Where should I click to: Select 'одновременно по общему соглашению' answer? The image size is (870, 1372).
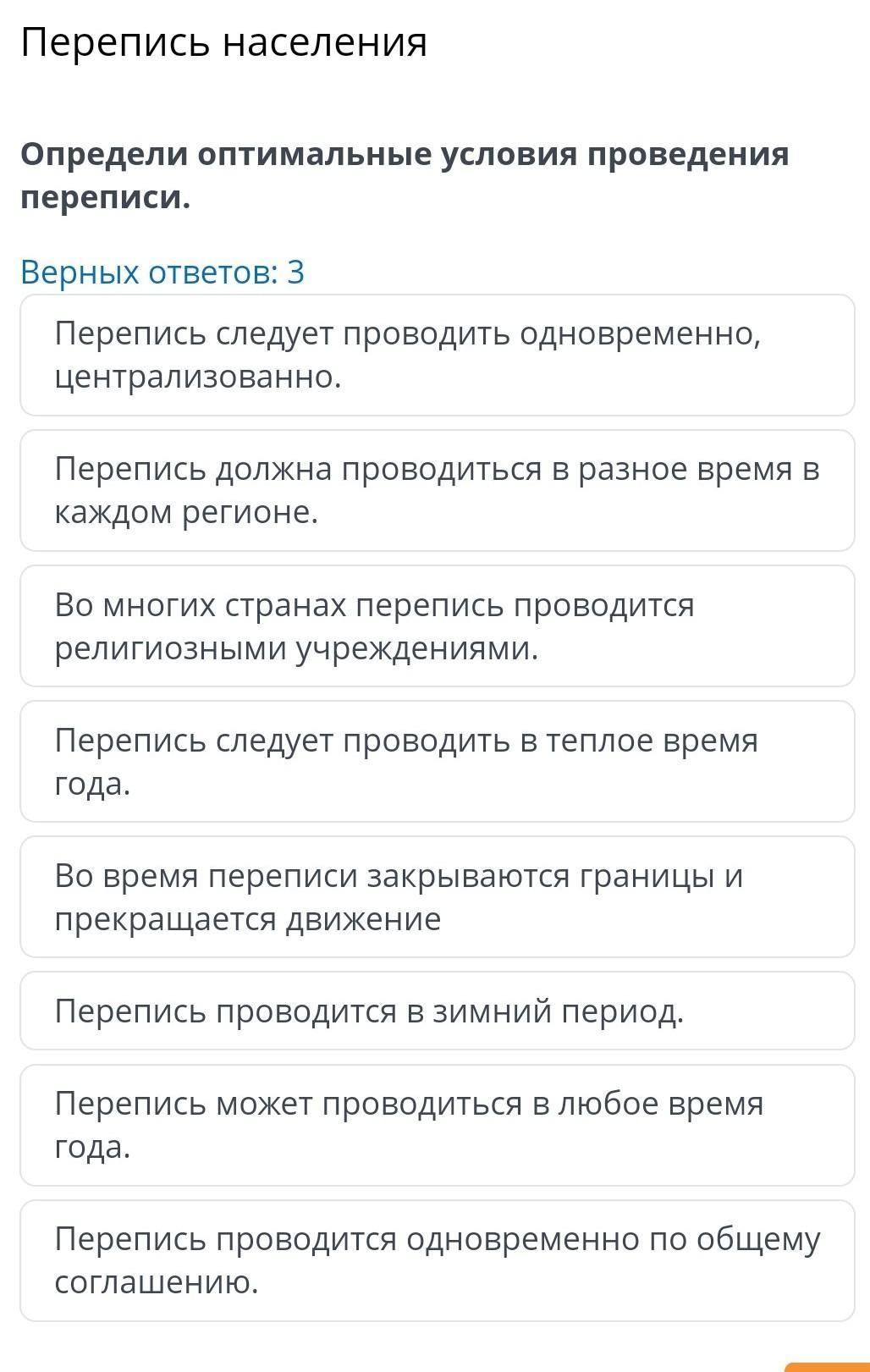[x=438, y=1260]
